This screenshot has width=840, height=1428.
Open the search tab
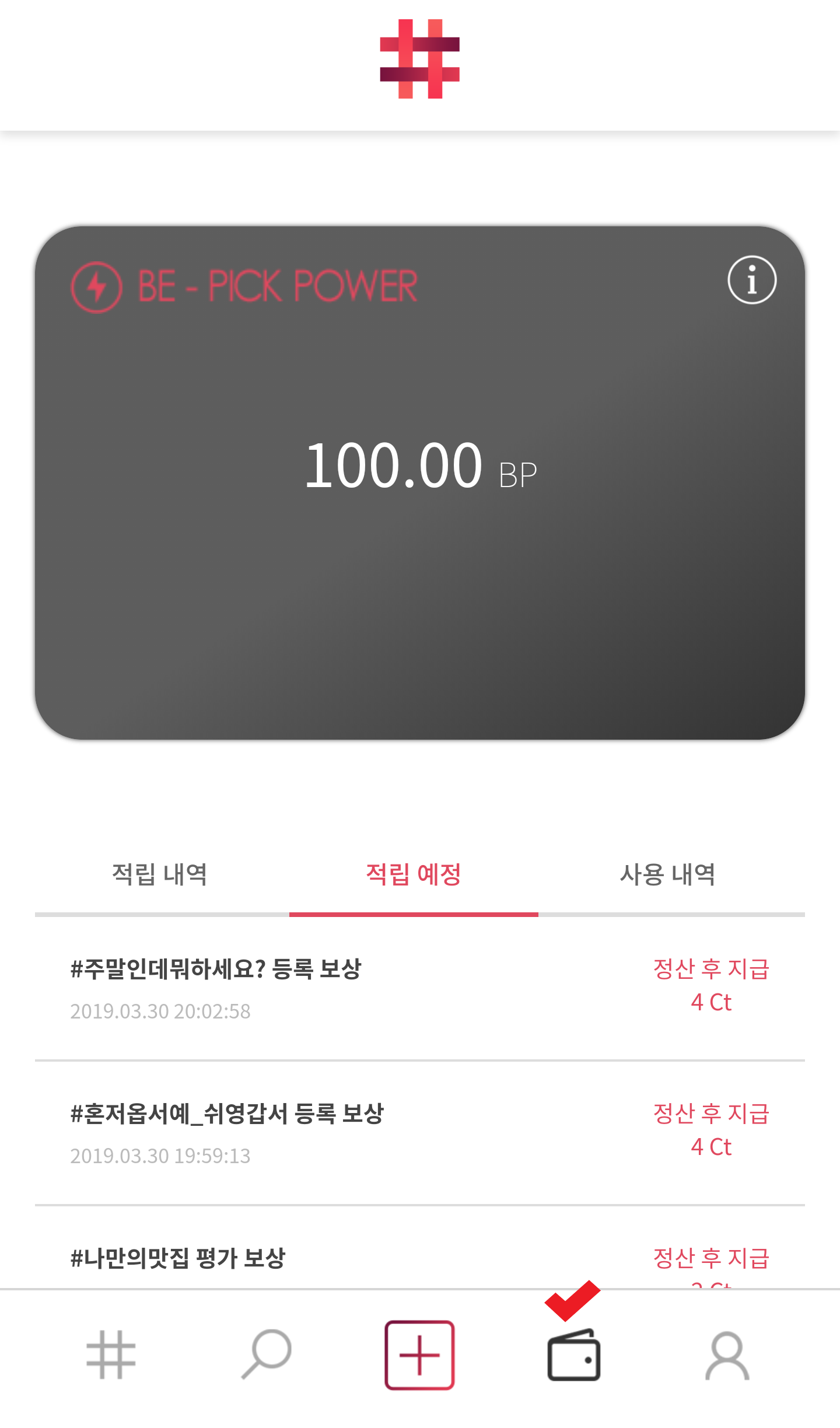(267, 1354)
